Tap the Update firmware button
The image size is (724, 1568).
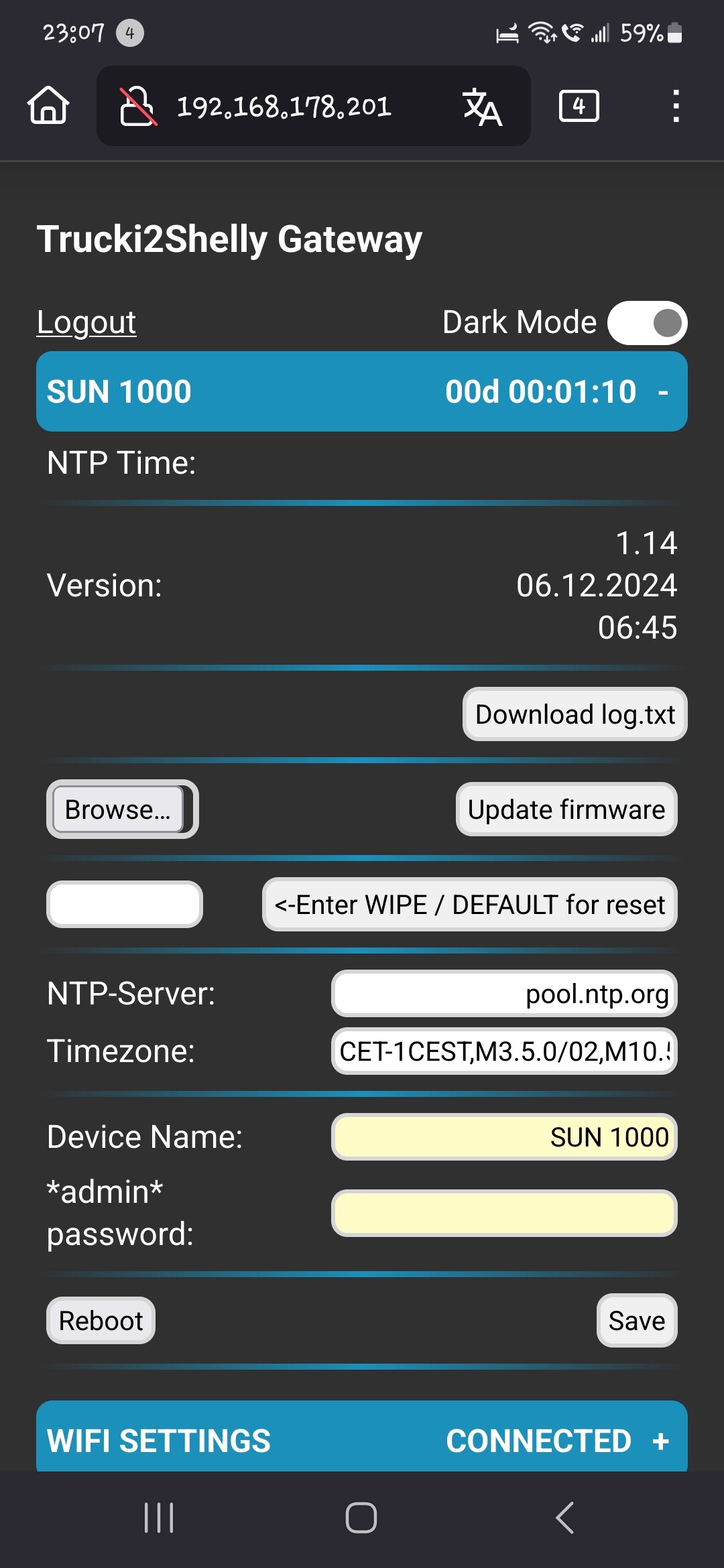566,809
